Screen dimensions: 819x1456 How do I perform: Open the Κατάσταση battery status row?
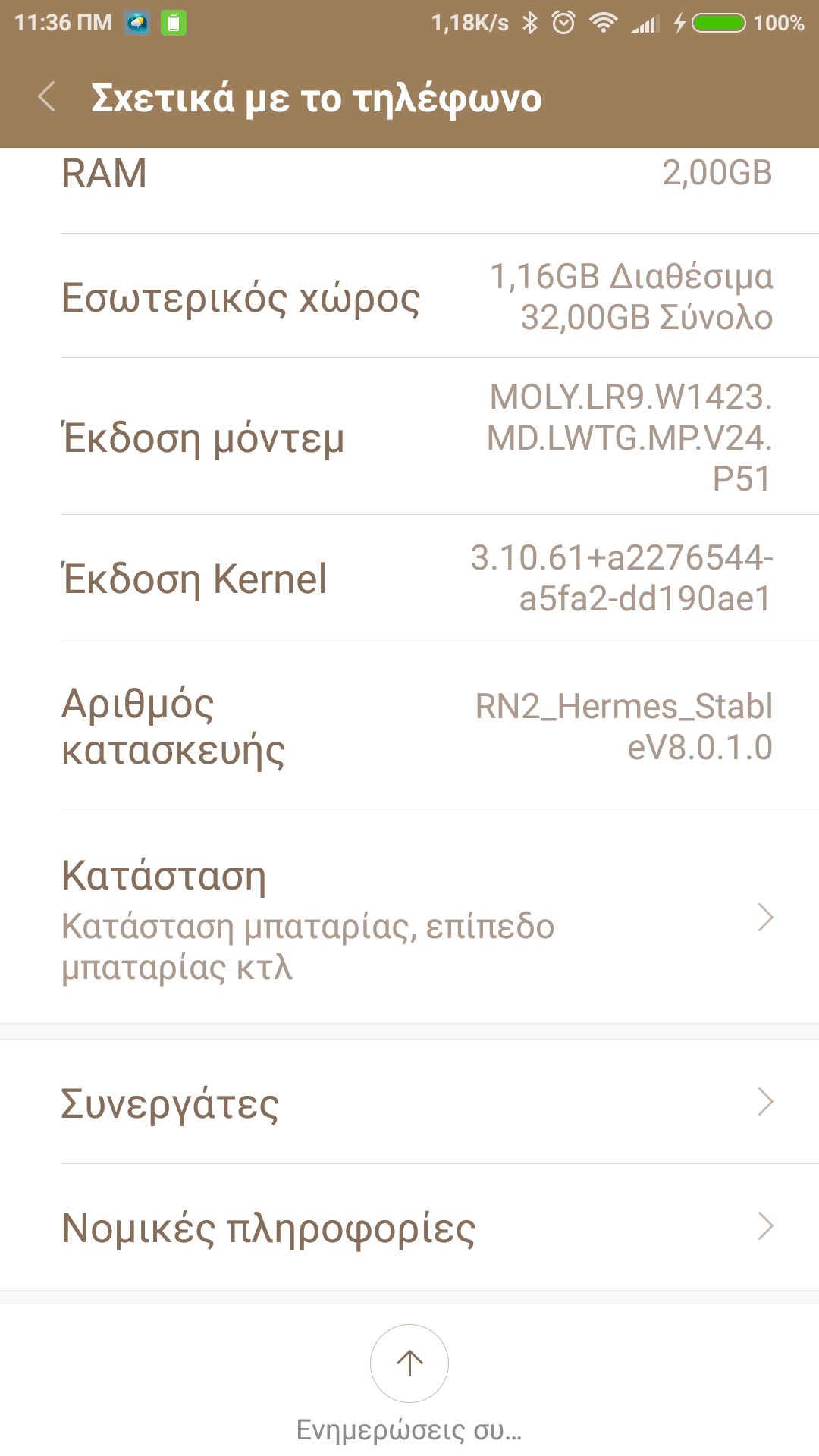409,918
